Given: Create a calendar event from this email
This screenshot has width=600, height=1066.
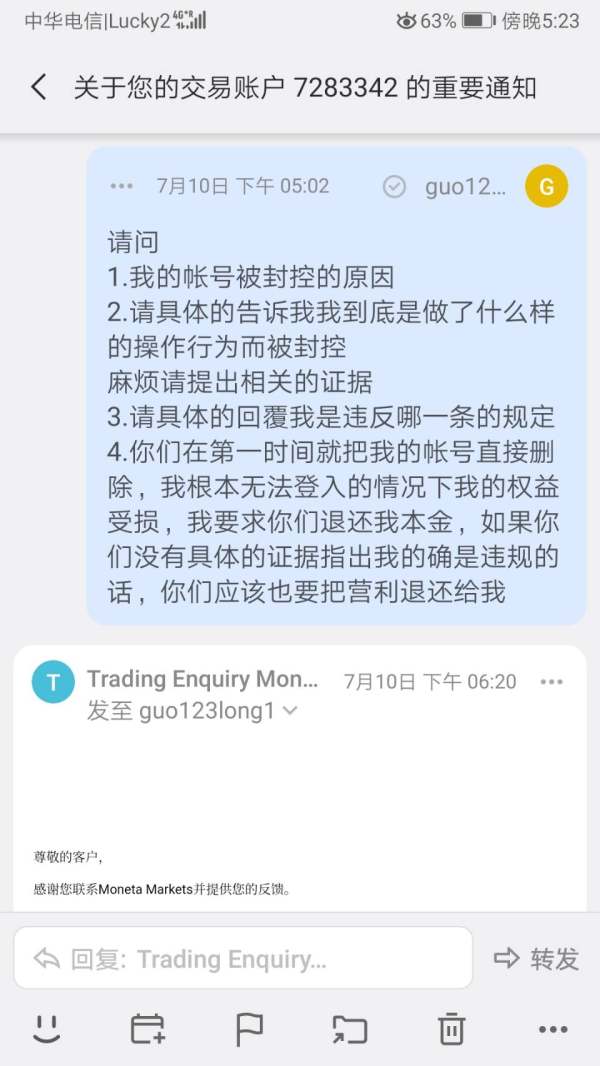Looking at the screenshot, I should [148, 1030].
